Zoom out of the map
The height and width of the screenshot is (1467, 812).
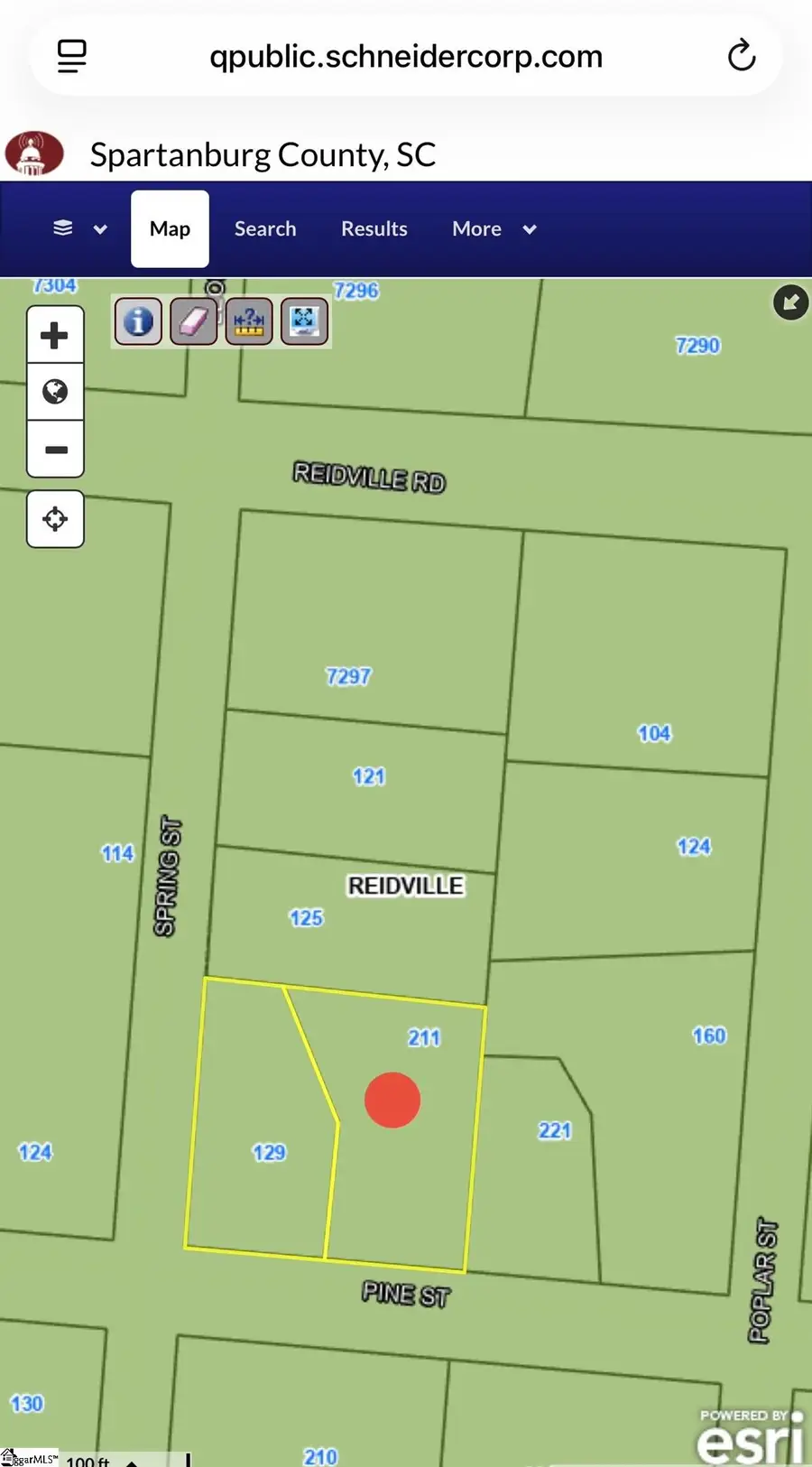55,449
